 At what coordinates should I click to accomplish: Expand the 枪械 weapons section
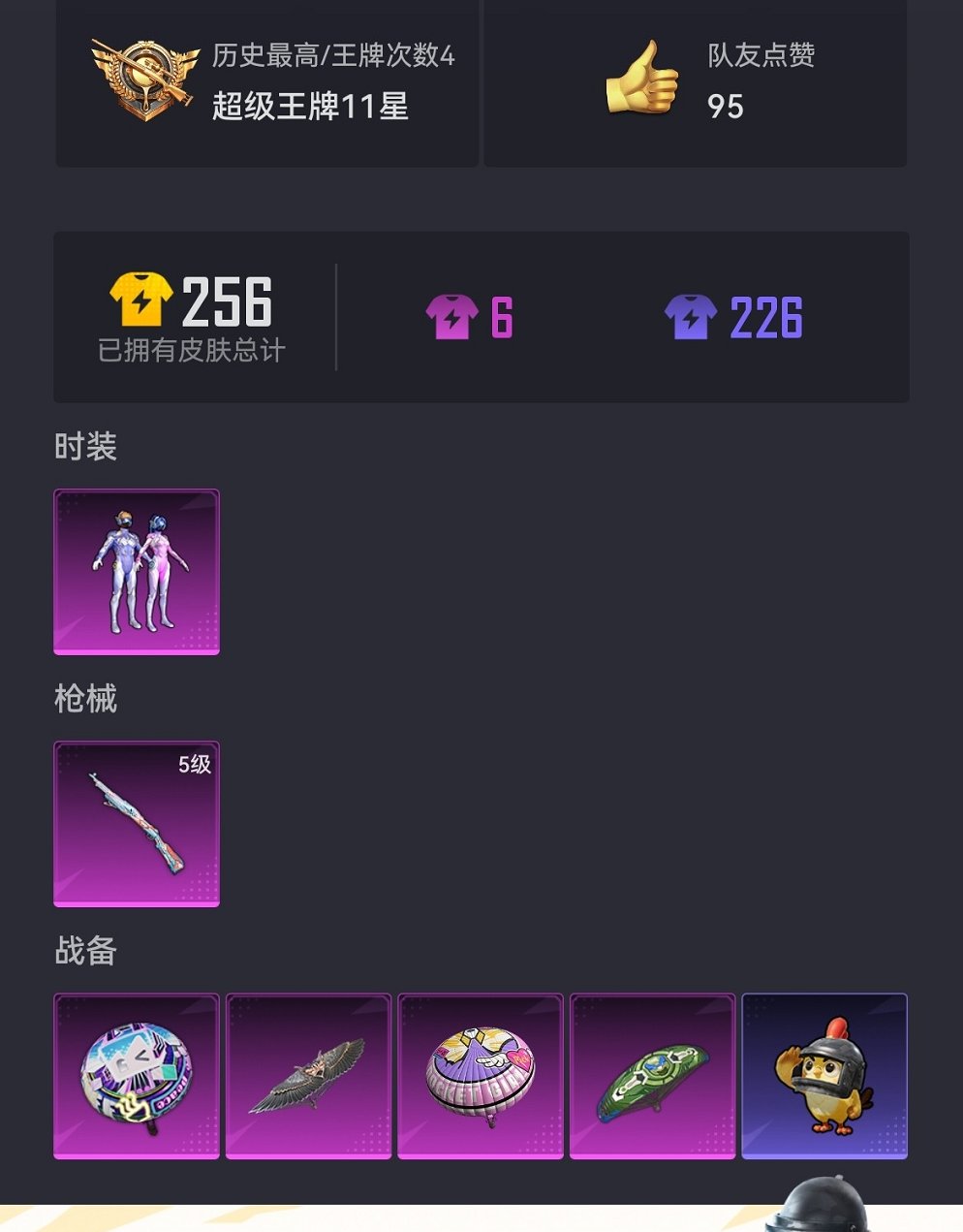tap(85, 700)
